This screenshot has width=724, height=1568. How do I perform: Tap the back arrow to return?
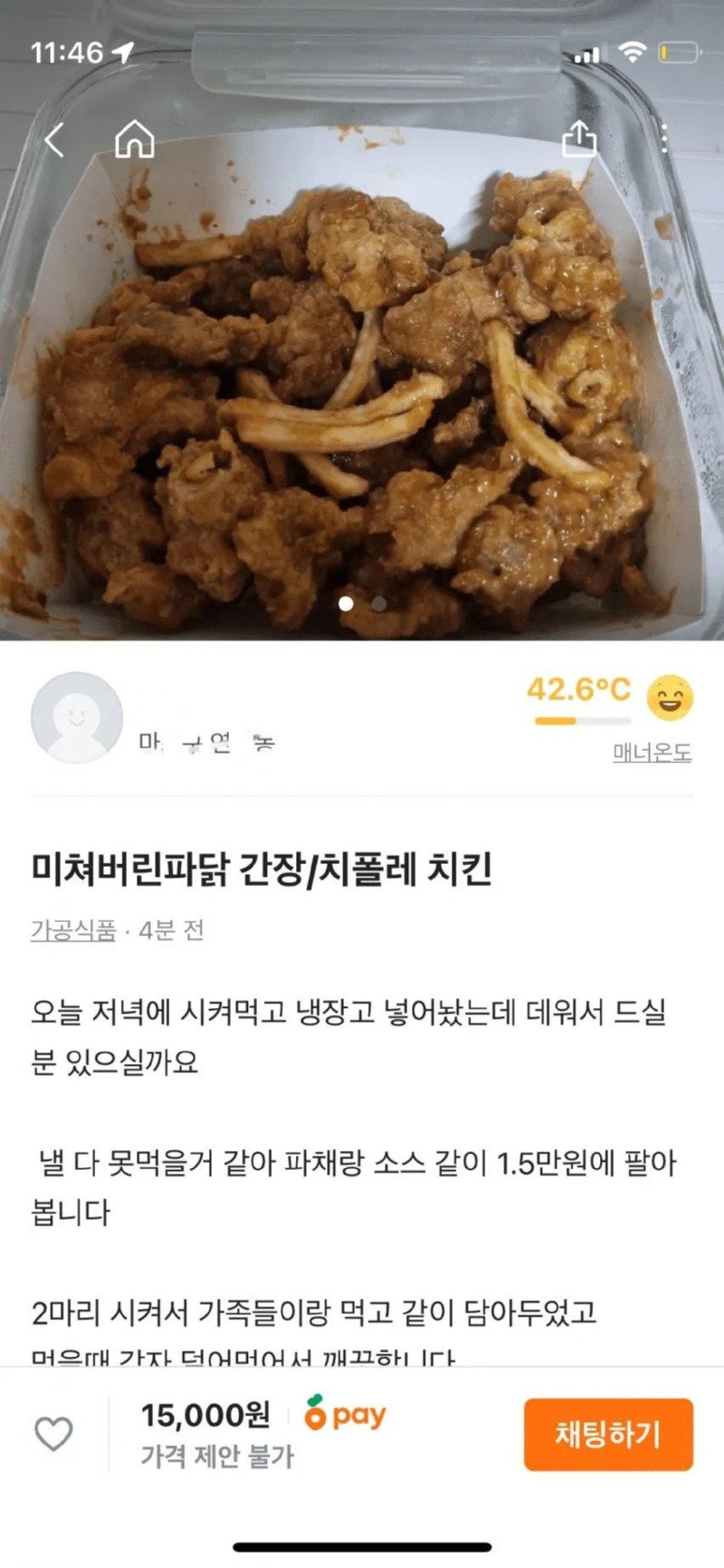56,138
